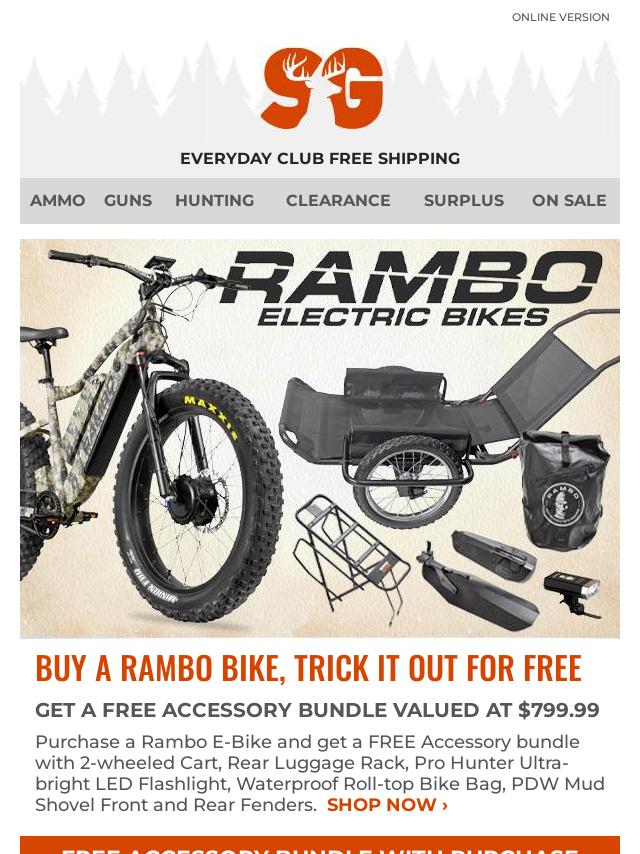Open the SG logo homepage link
Viewport: 640px width, 854px height.
[x=321, y=88]
